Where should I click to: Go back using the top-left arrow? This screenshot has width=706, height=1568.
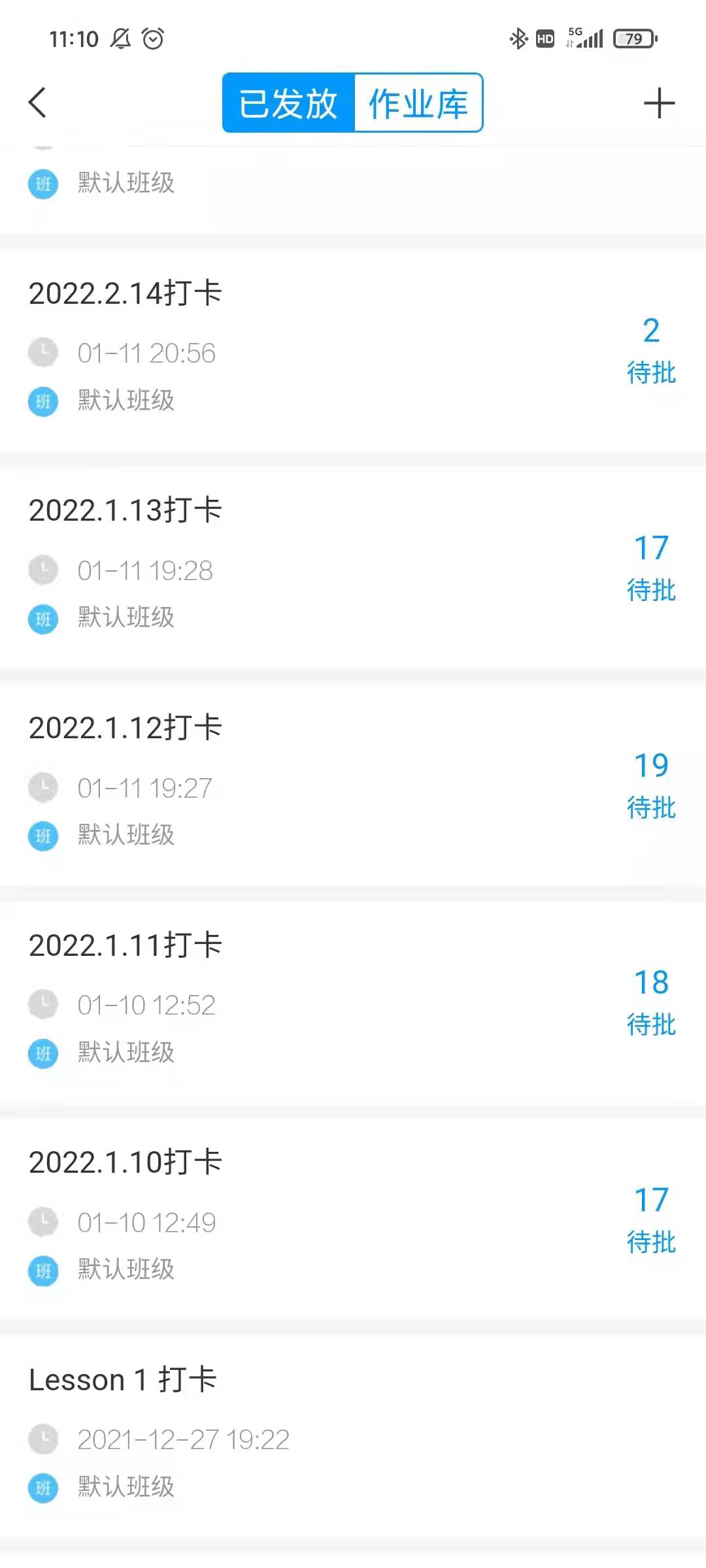pyautogui.click(x=38, y=103)
